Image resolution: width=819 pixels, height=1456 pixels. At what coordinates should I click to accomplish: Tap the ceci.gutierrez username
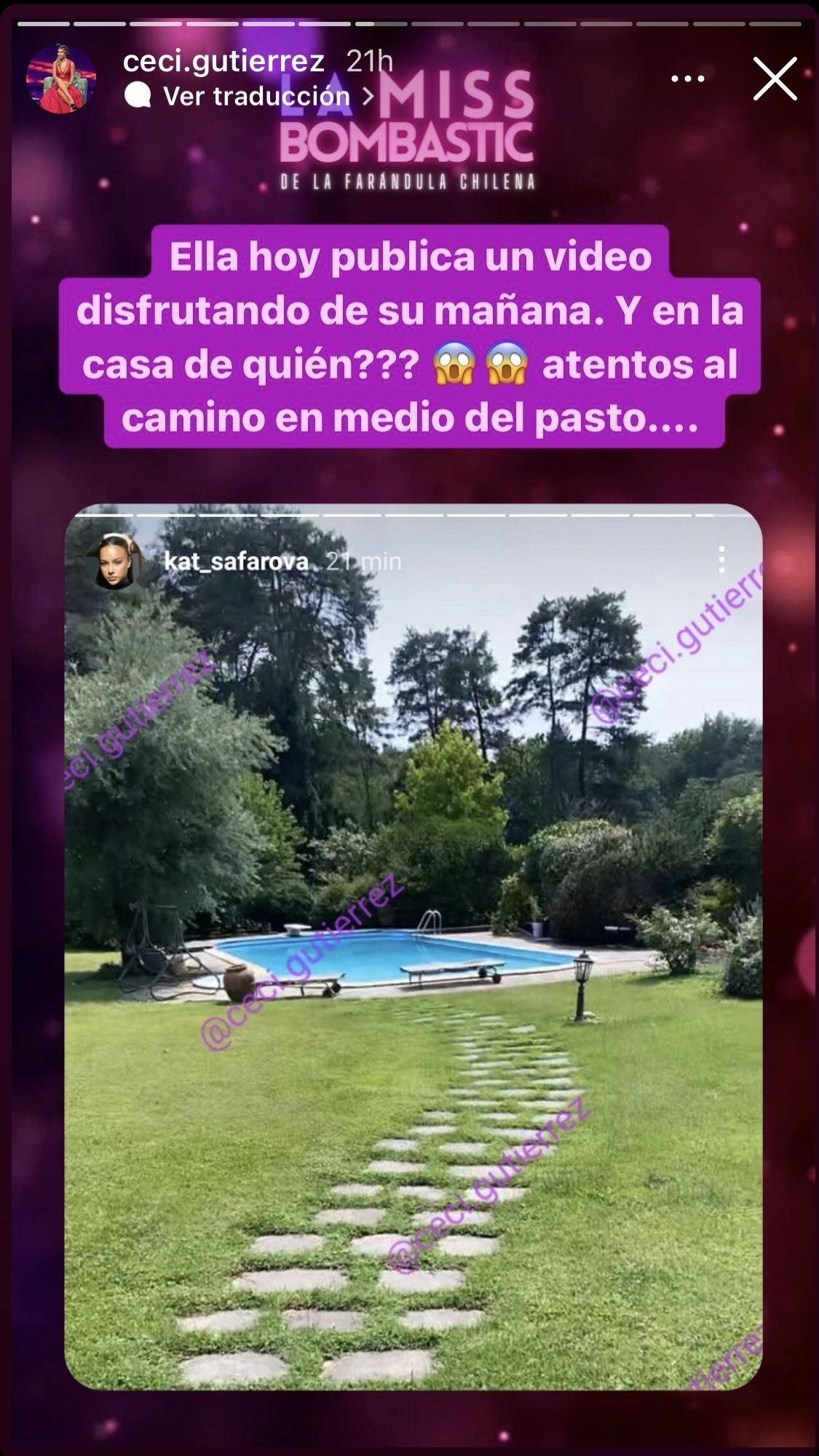tap(223, 61)
